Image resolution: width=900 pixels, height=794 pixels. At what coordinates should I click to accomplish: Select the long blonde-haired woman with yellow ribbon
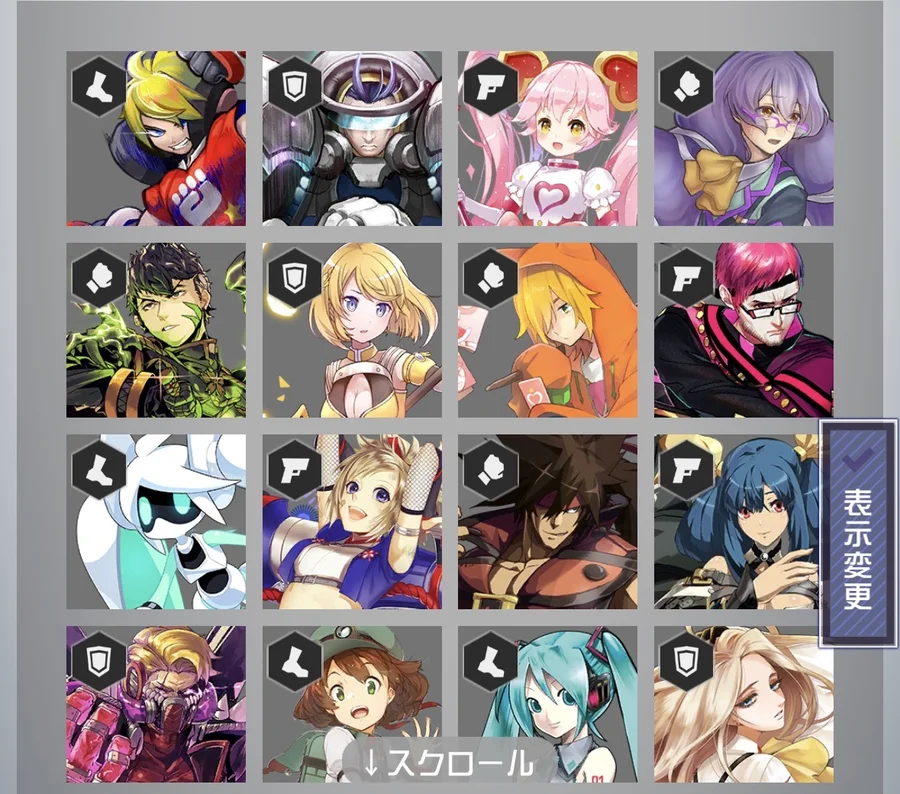(744, 704)
